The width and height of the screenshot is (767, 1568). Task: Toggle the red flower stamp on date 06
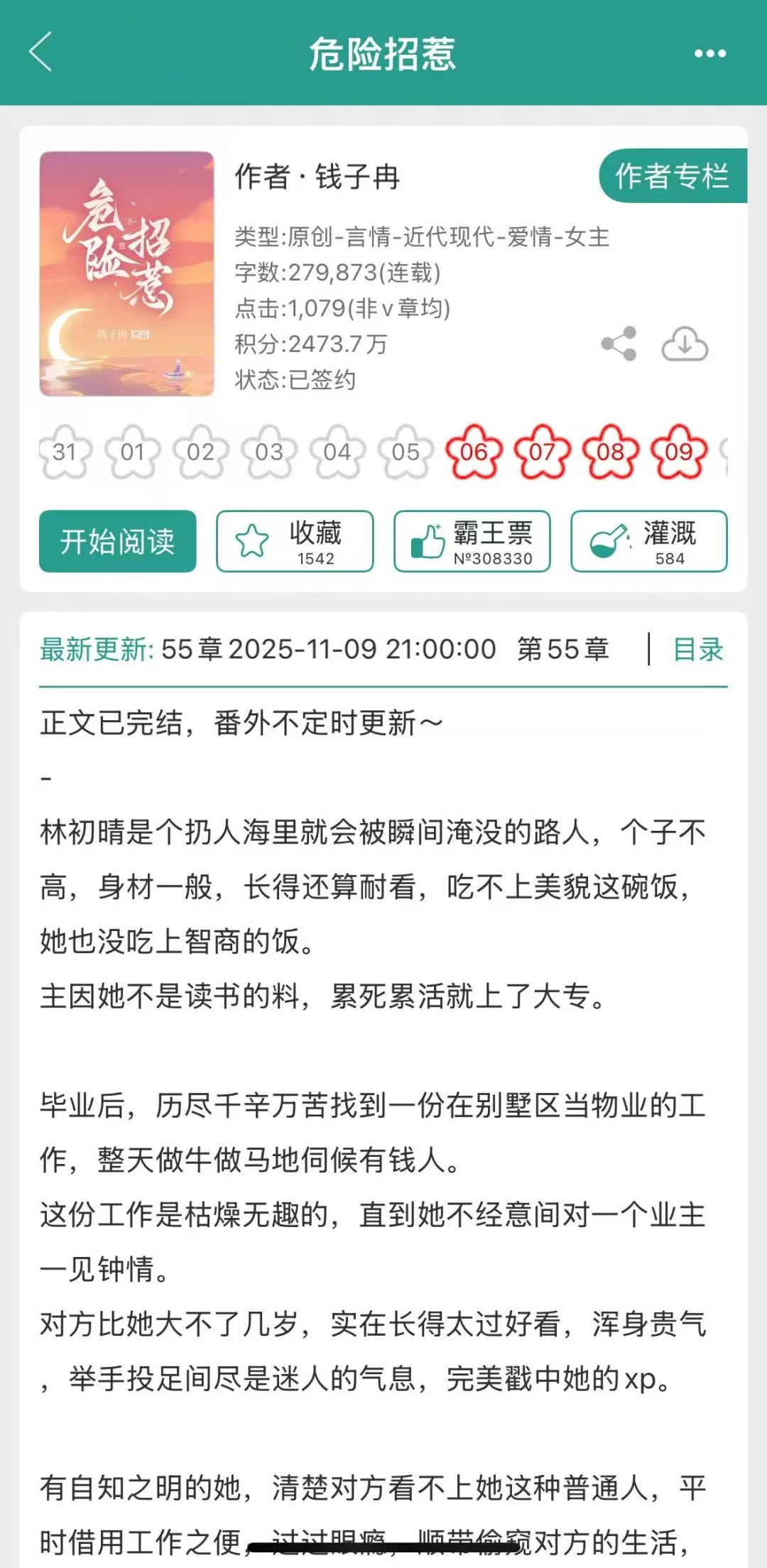[474, 451]
